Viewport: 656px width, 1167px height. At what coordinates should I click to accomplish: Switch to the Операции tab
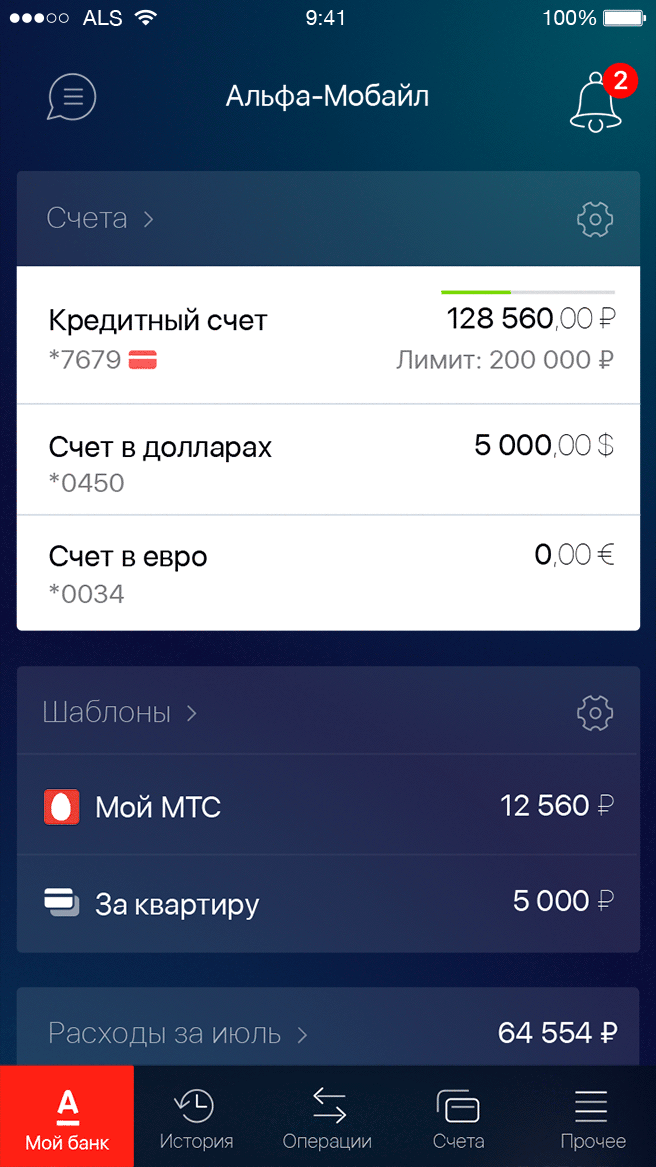pos(327,1117)
